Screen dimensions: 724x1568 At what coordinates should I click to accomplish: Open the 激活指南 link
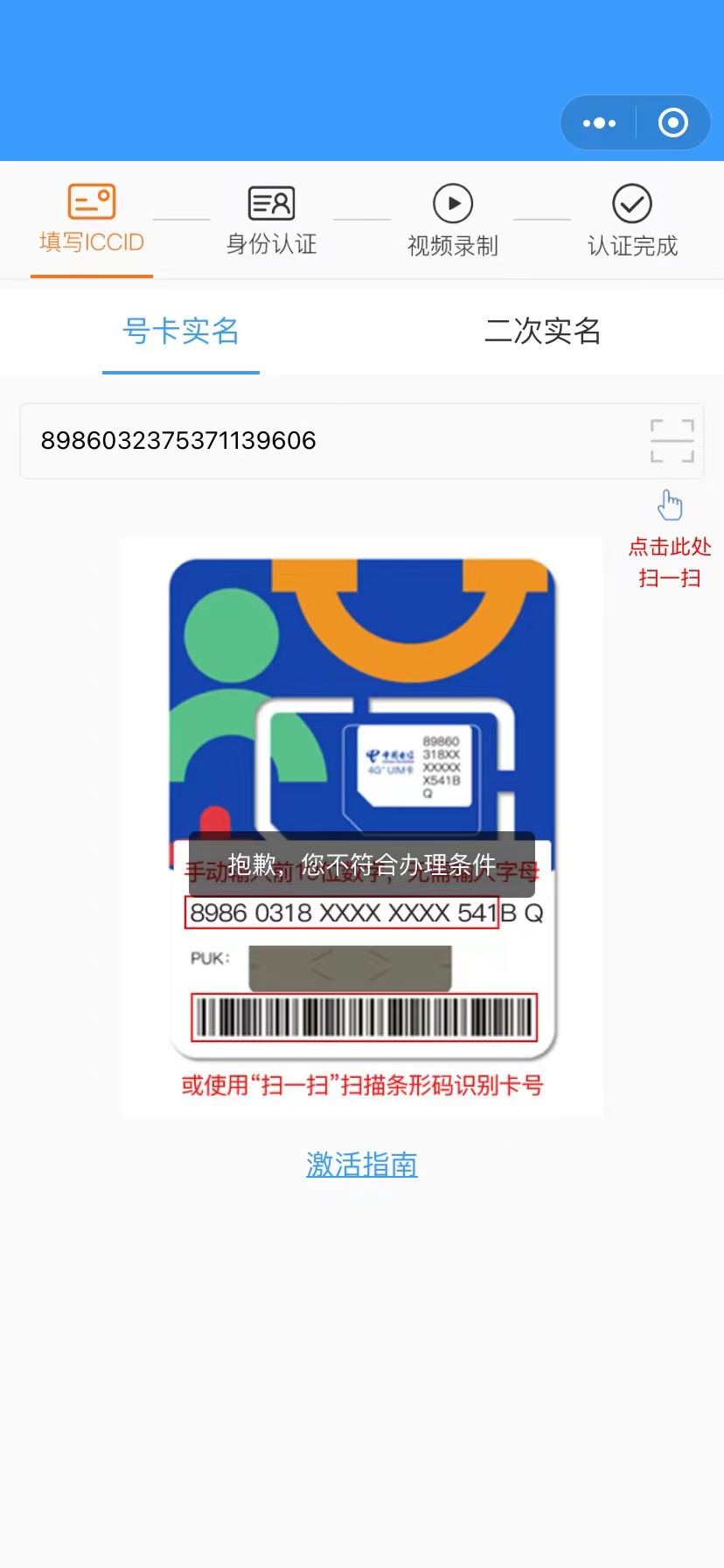(x=362, y=1165)
